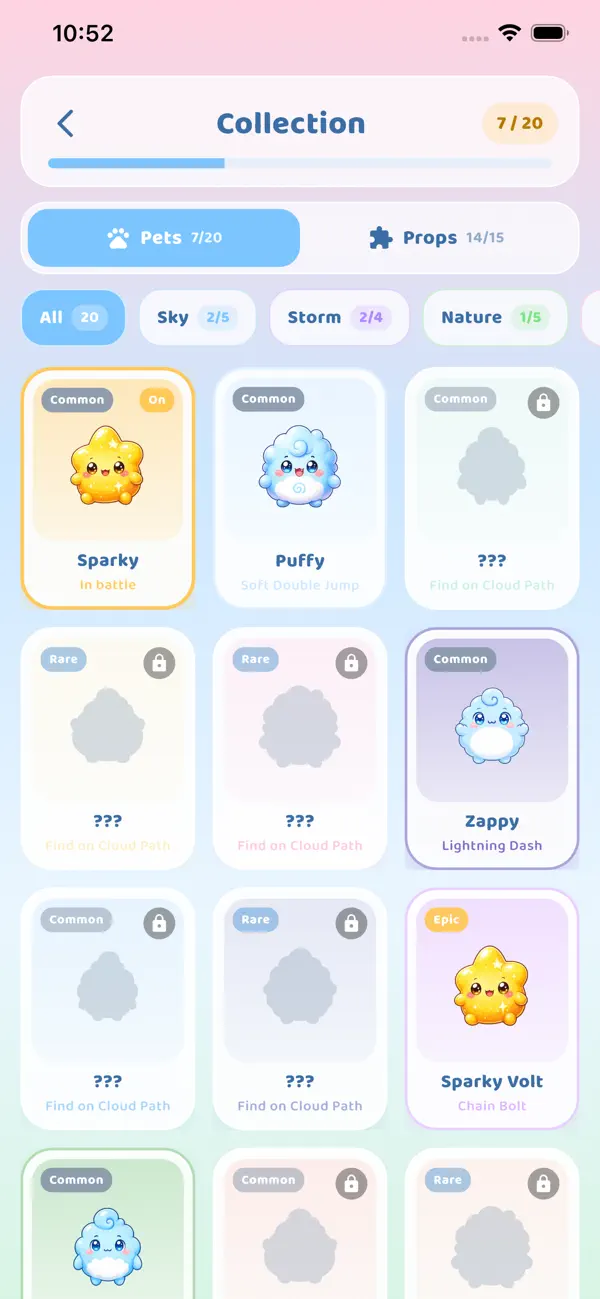Open the Sparky Volt card

492,1008
